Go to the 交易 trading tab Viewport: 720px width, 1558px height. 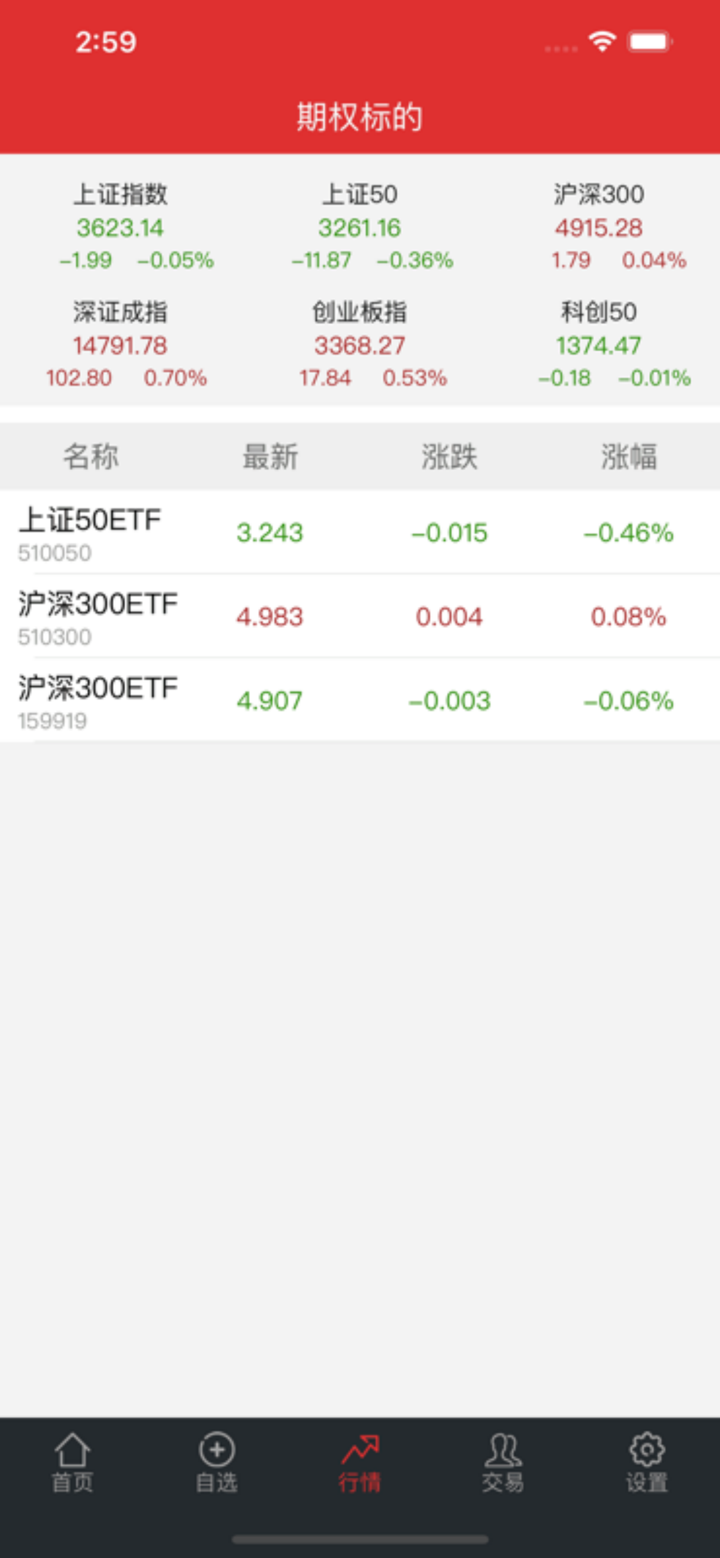point(503,1464)
